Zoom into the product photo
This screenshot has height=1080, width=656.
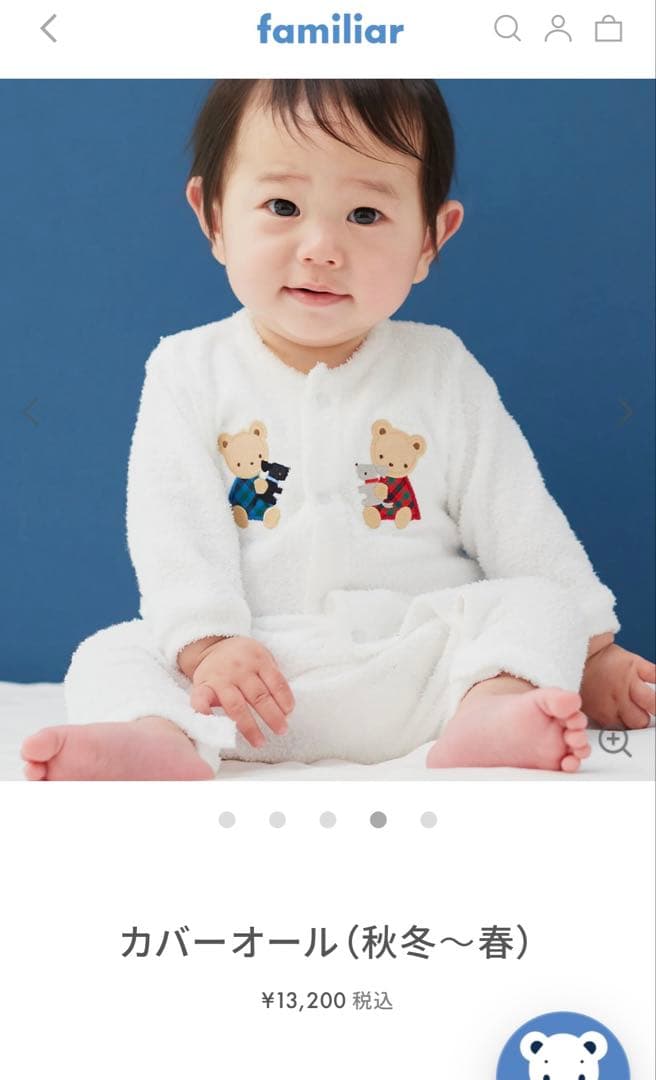coord(615,741)
